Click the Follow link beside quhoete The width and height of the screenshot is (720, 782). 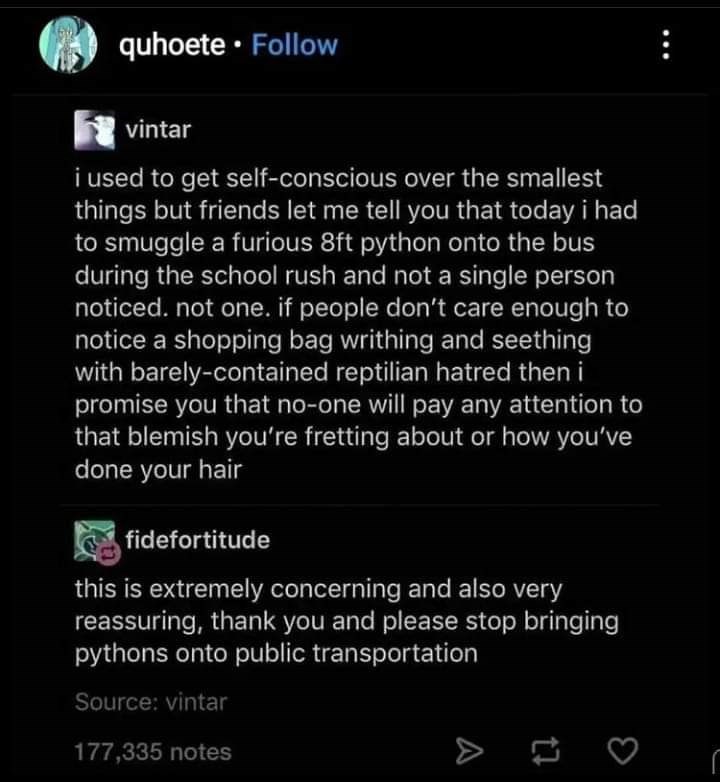click(x=294, y=43)
